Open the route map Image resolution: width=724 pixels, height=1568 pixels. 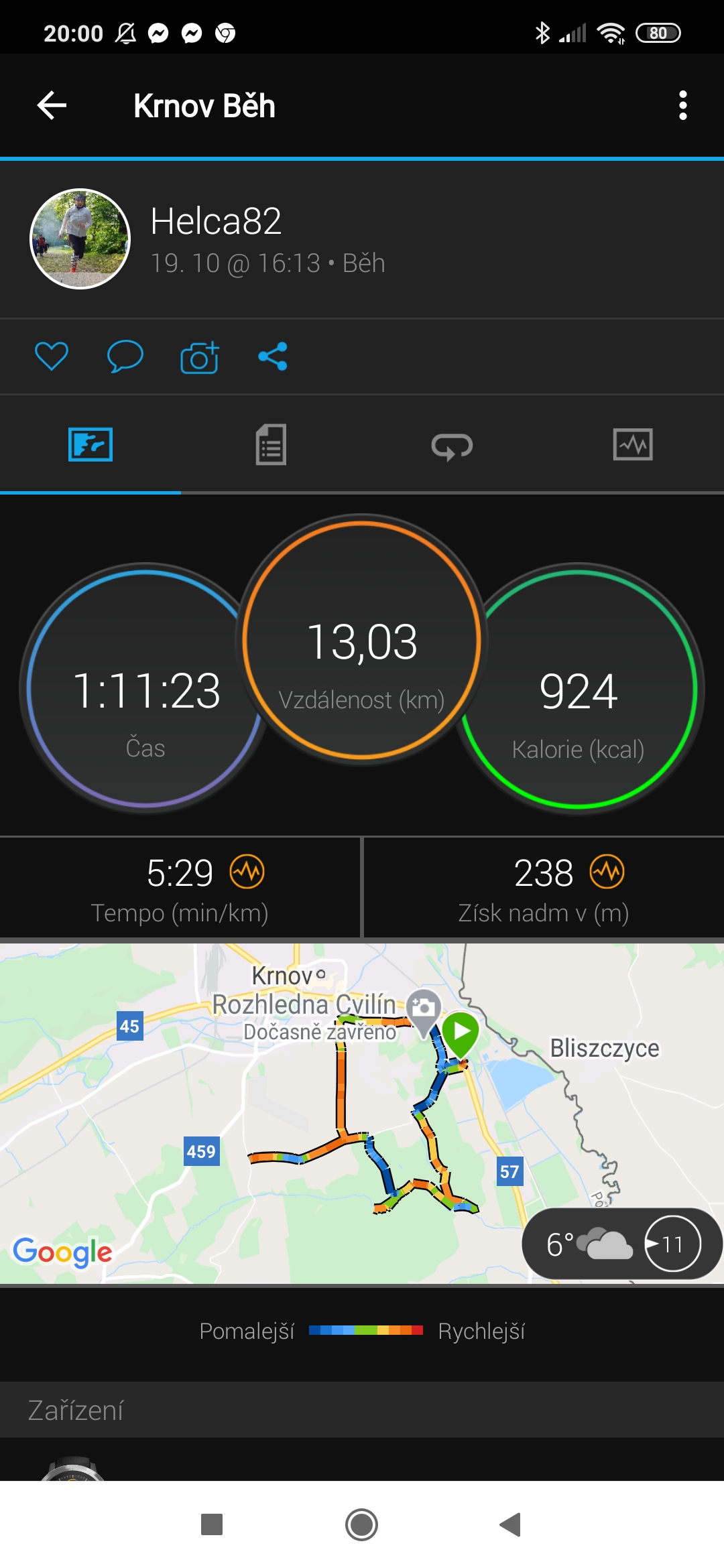(362, 1114)
